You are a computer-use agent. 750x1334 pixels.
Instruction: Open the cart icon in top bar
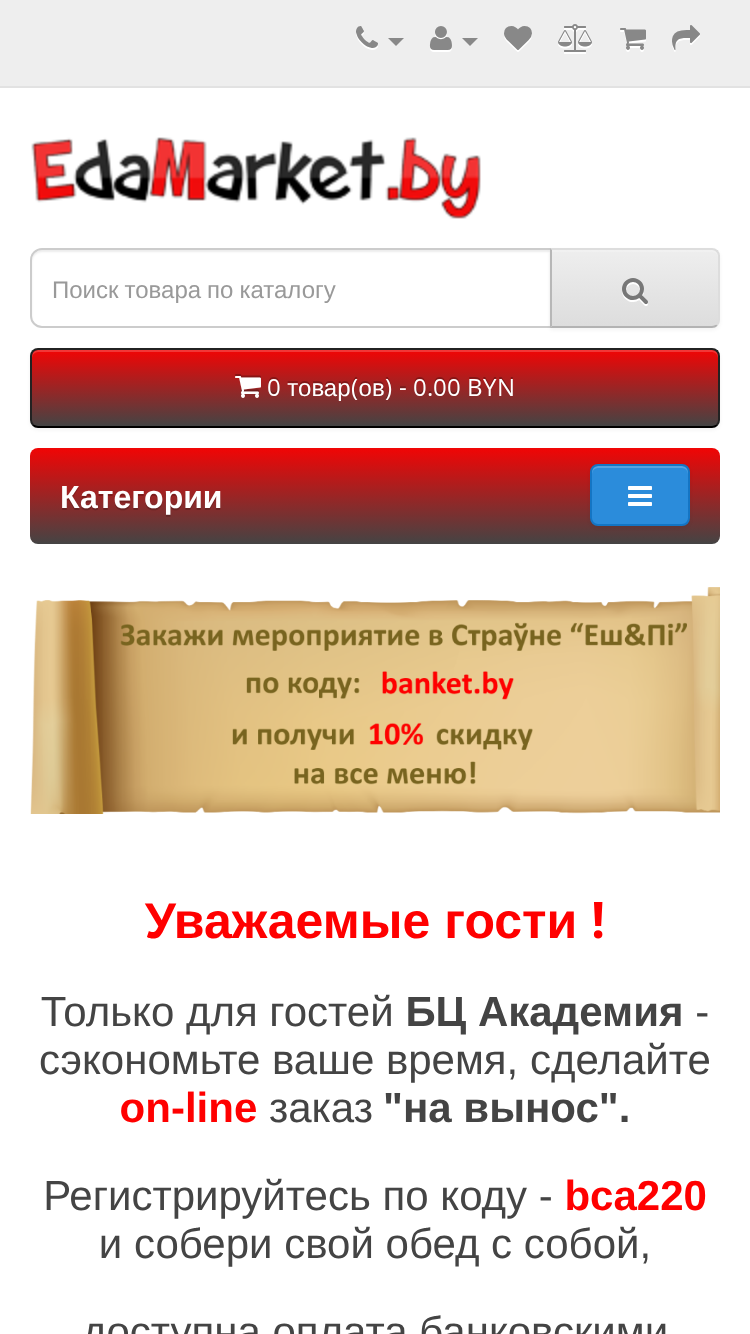632,39
